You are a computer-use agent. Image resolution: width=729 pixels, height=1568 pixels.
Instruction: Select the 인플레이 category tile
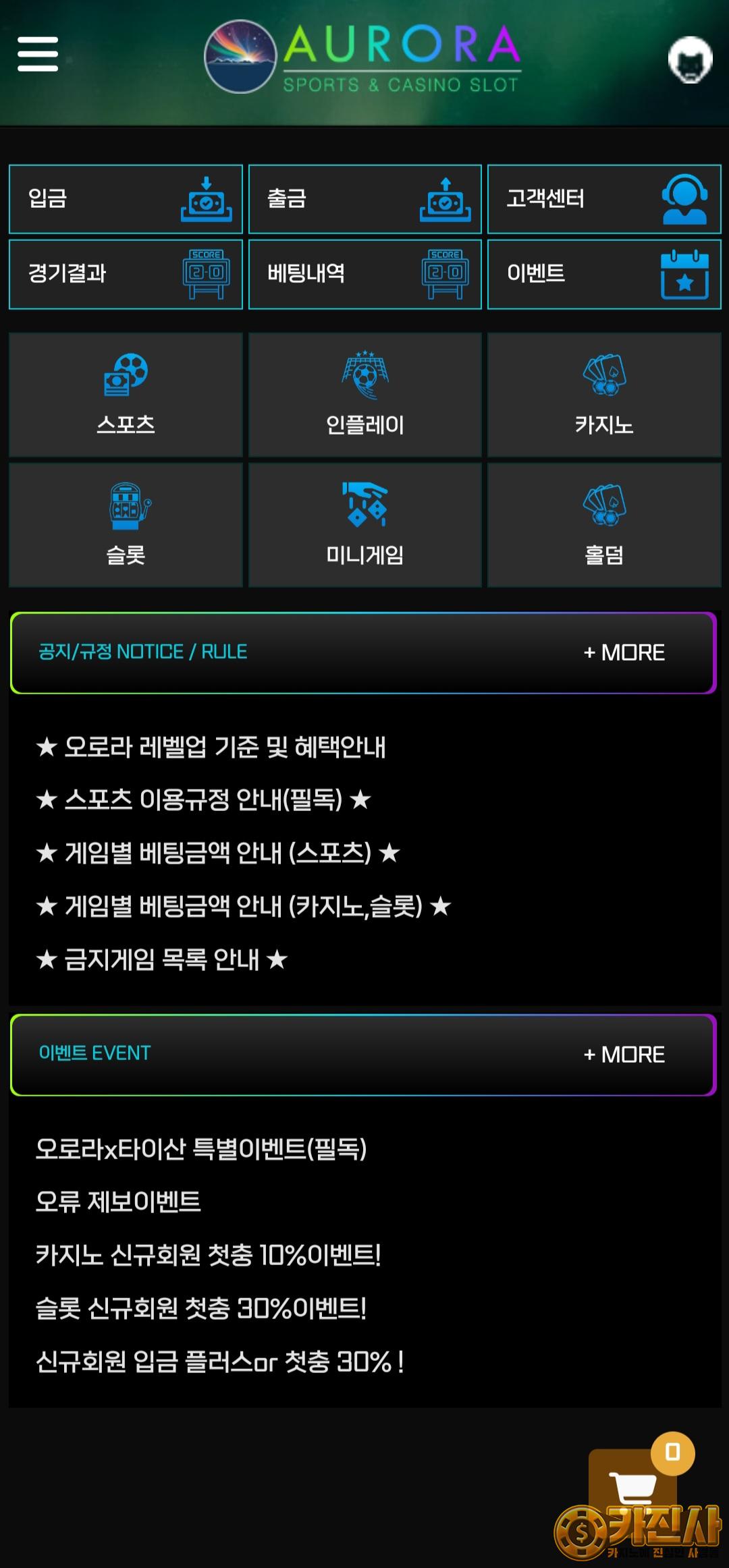pyautogui.click(x=364, y=395)
